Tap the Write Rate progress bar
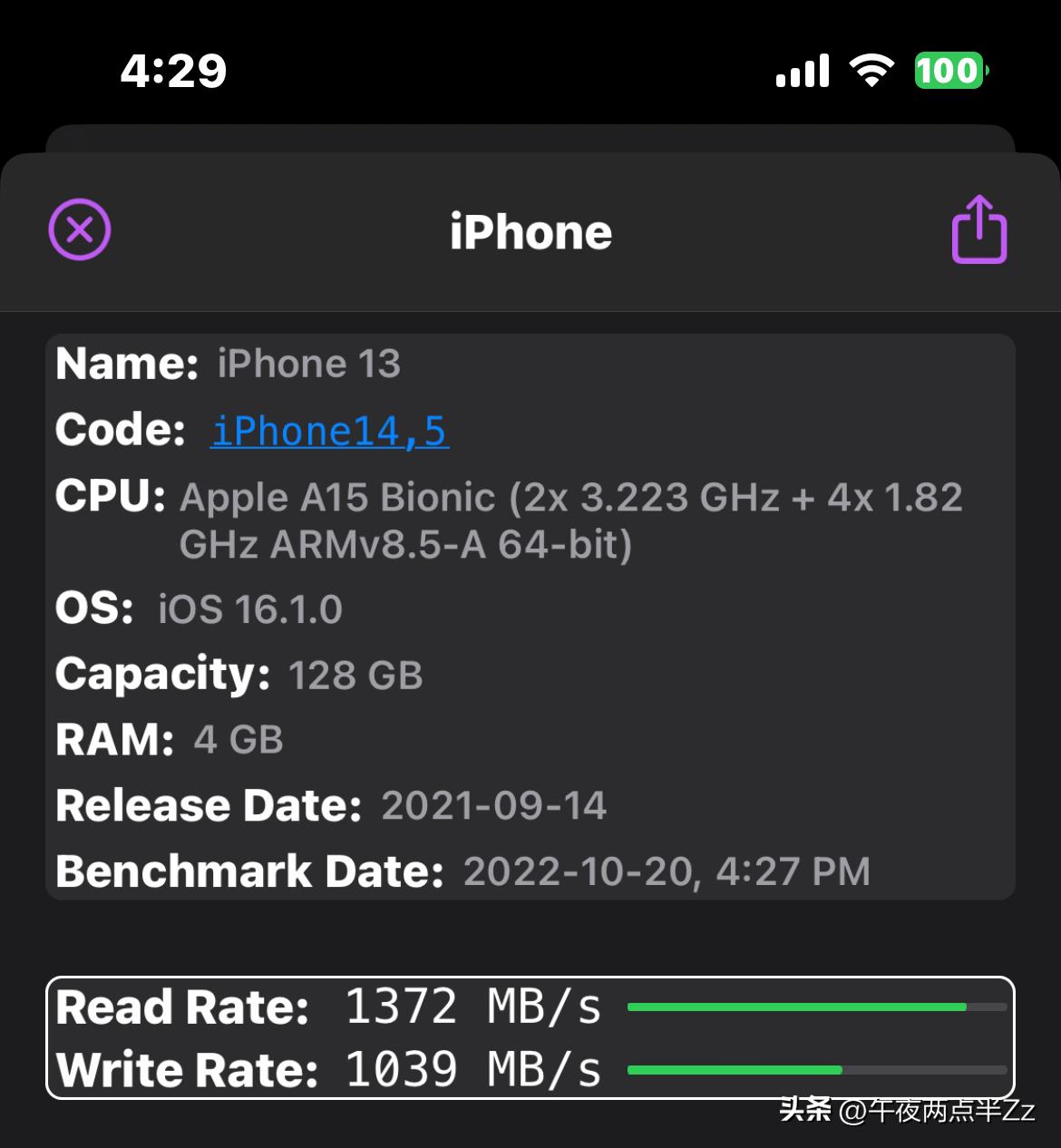Screen dimensions: 1061x1148 click(x=816, y=1070)
